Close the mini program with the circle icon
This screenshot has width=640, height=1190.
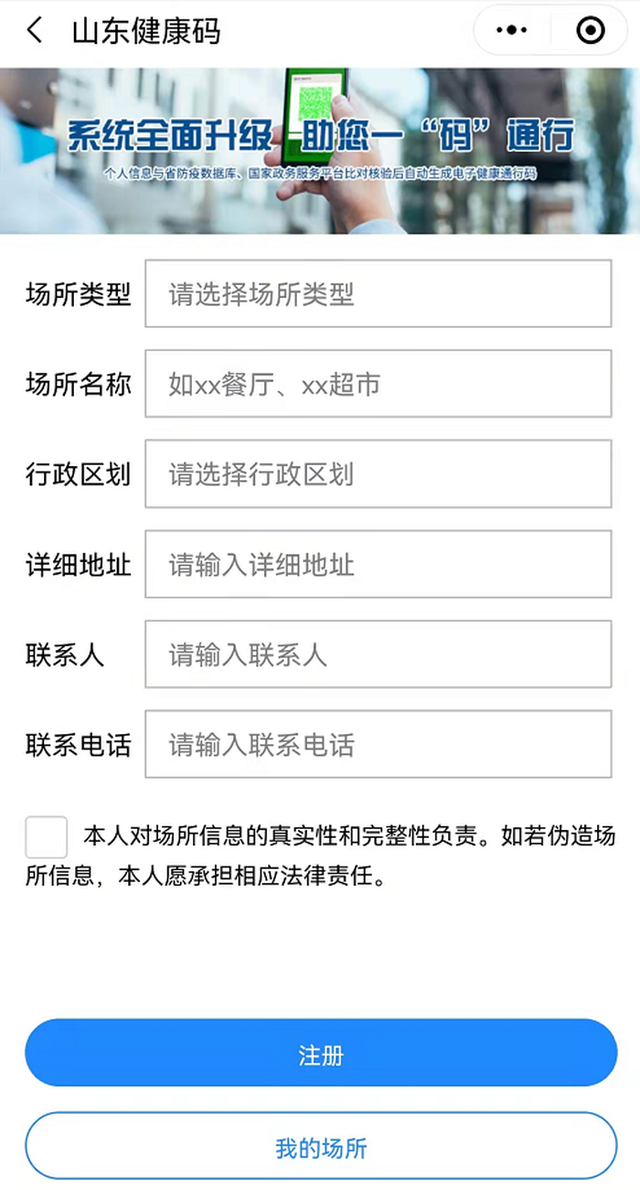591,31
